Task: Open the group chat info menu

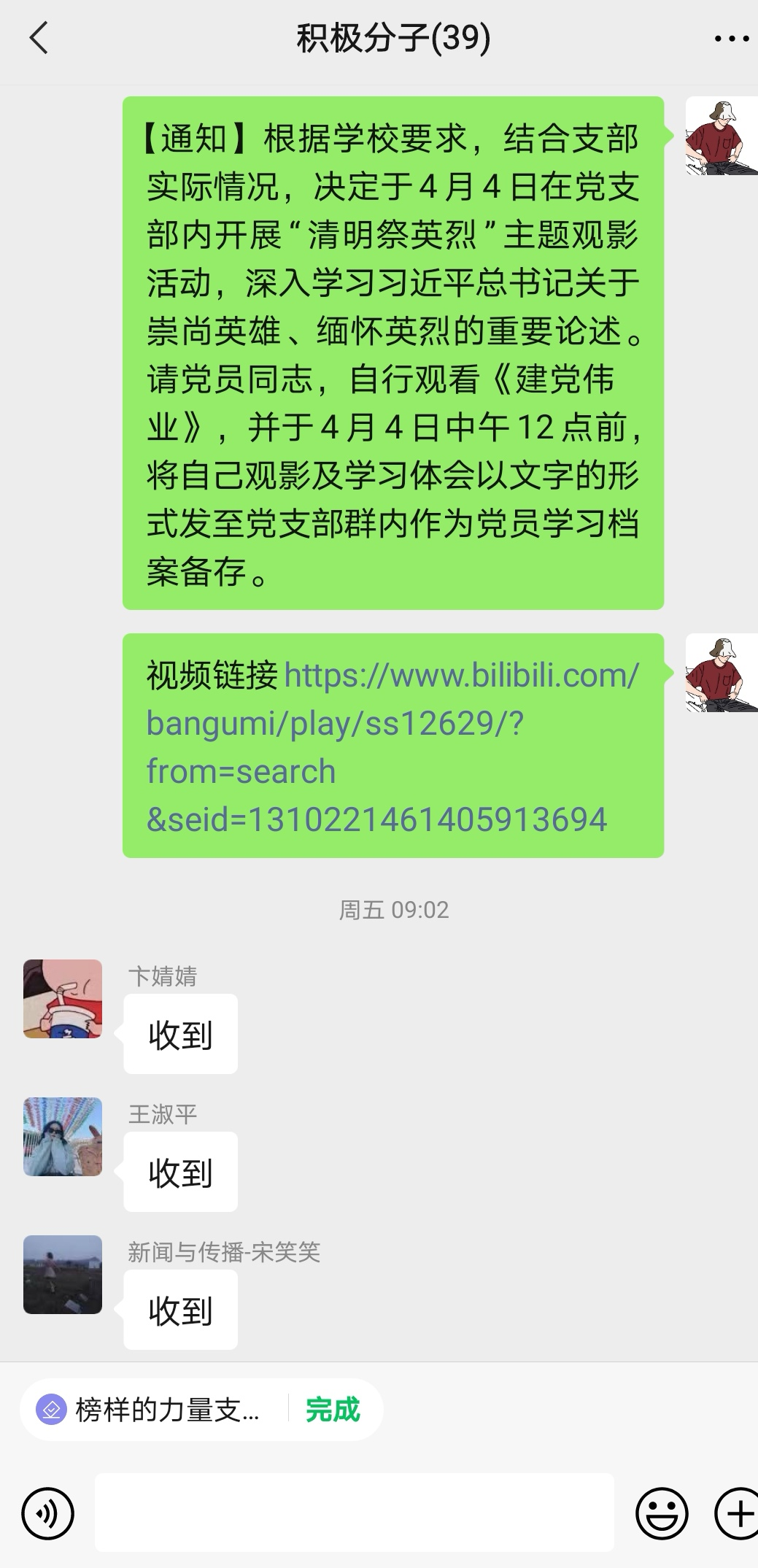Action: (731, 38)
